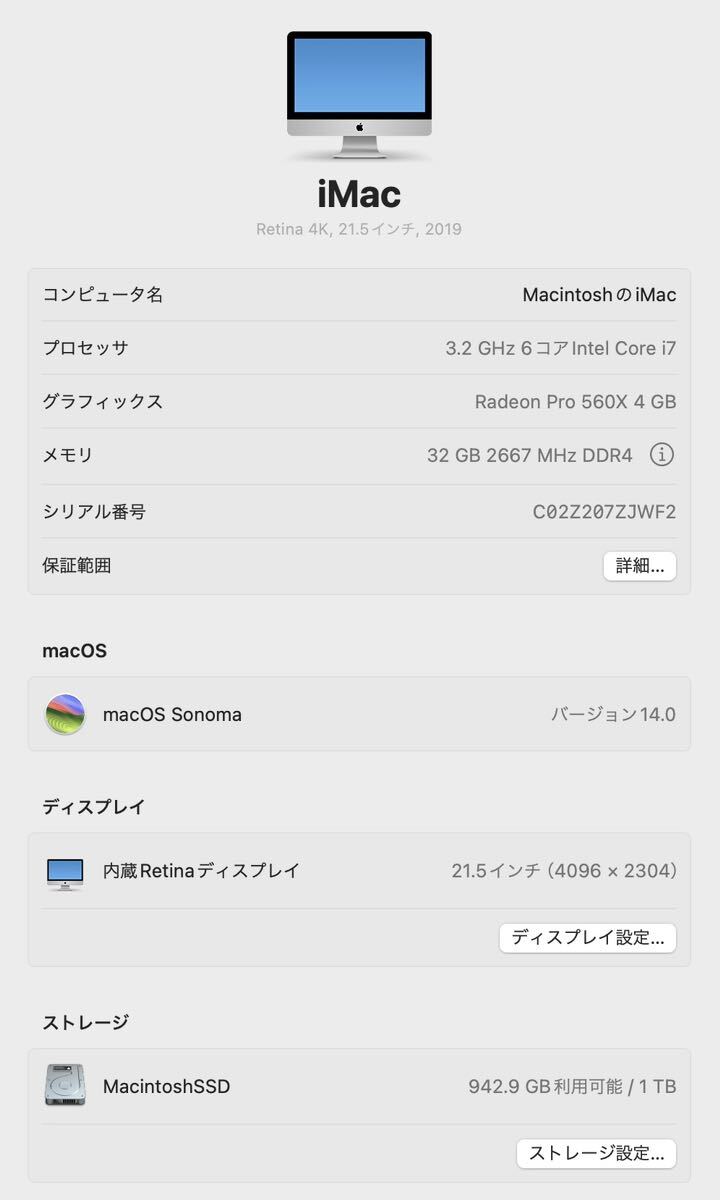Open the memory info icon

coord(662,455)
